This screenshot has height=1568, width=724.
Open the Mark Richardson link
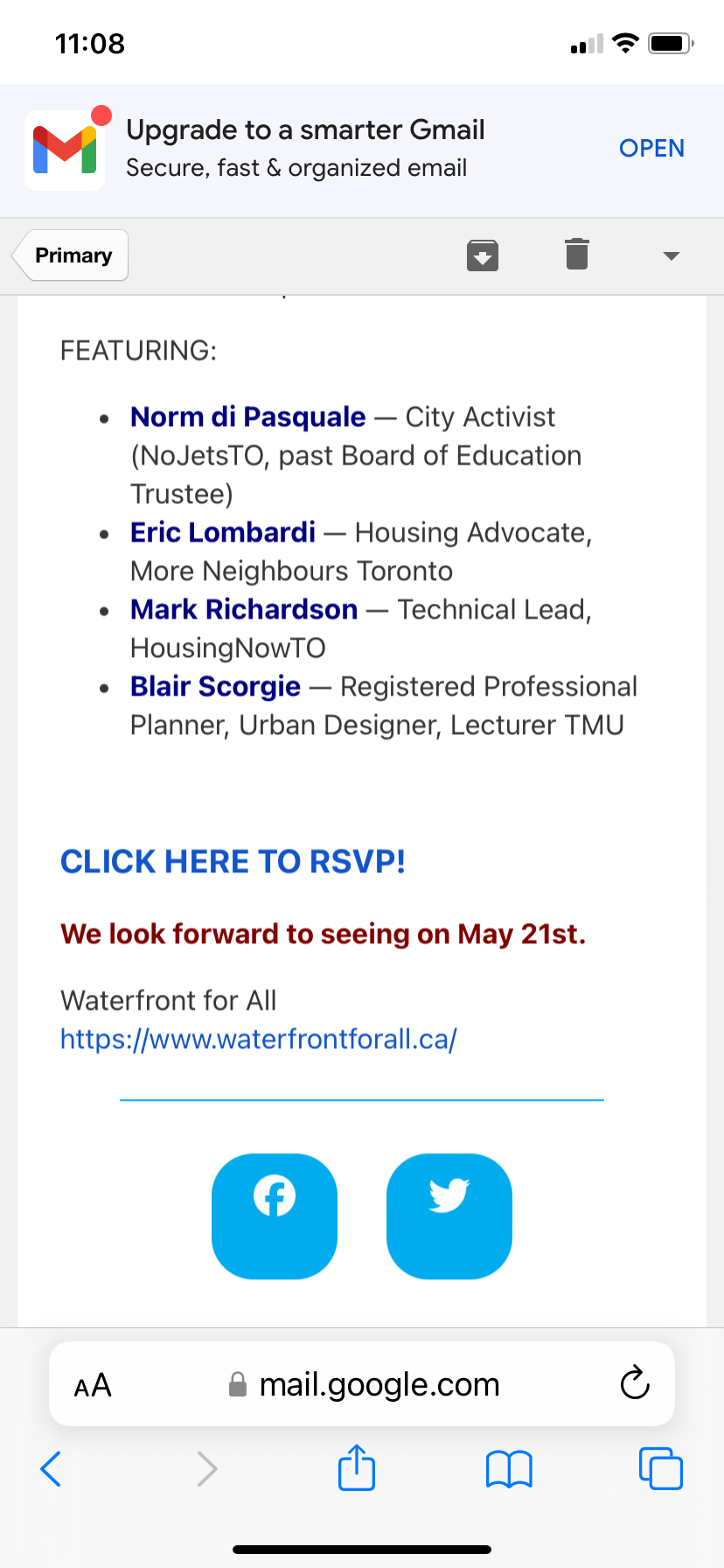point(243,610)
